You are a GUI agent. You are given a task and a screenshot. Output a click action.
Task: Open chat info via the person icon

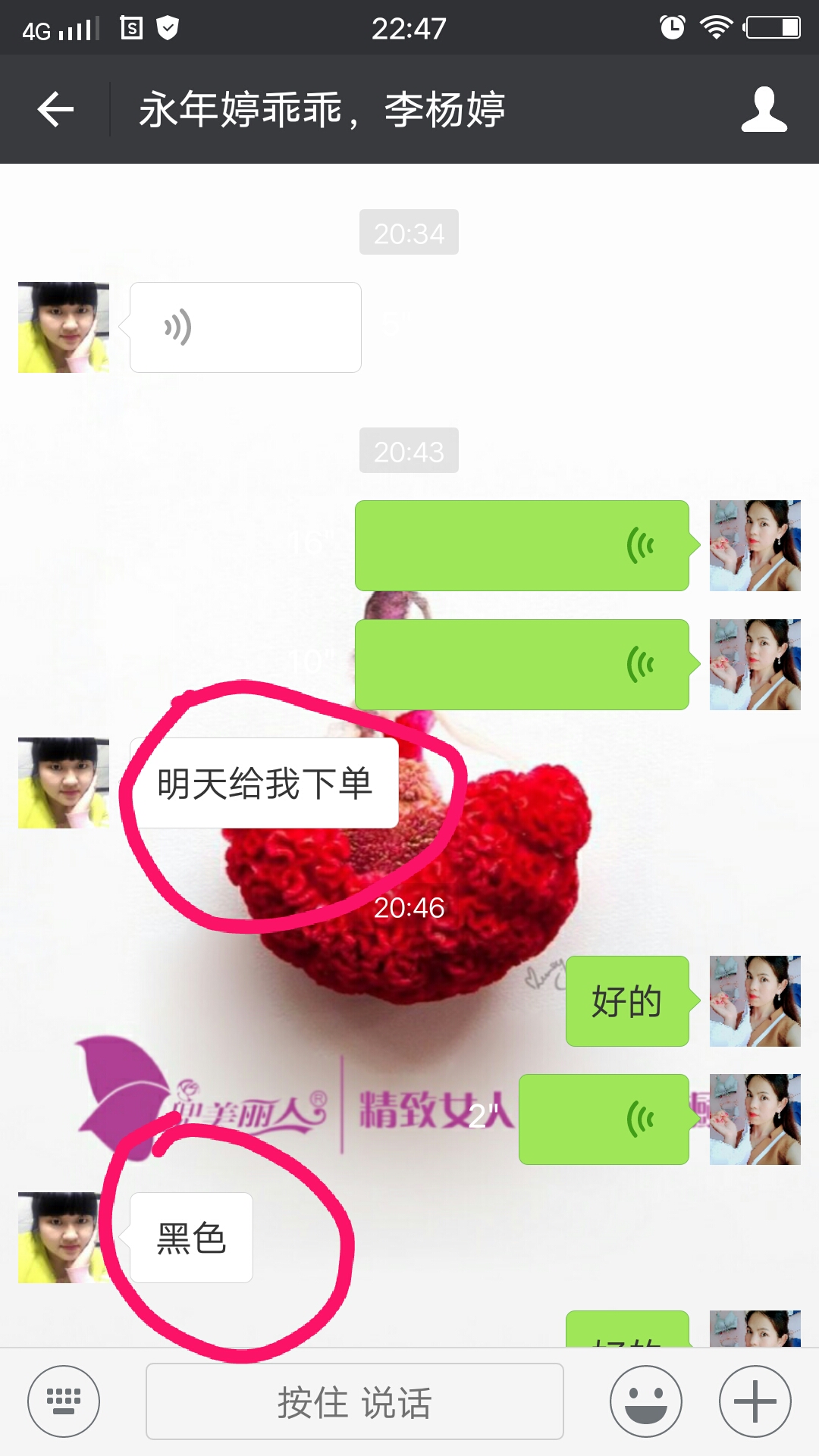[764, 110]
